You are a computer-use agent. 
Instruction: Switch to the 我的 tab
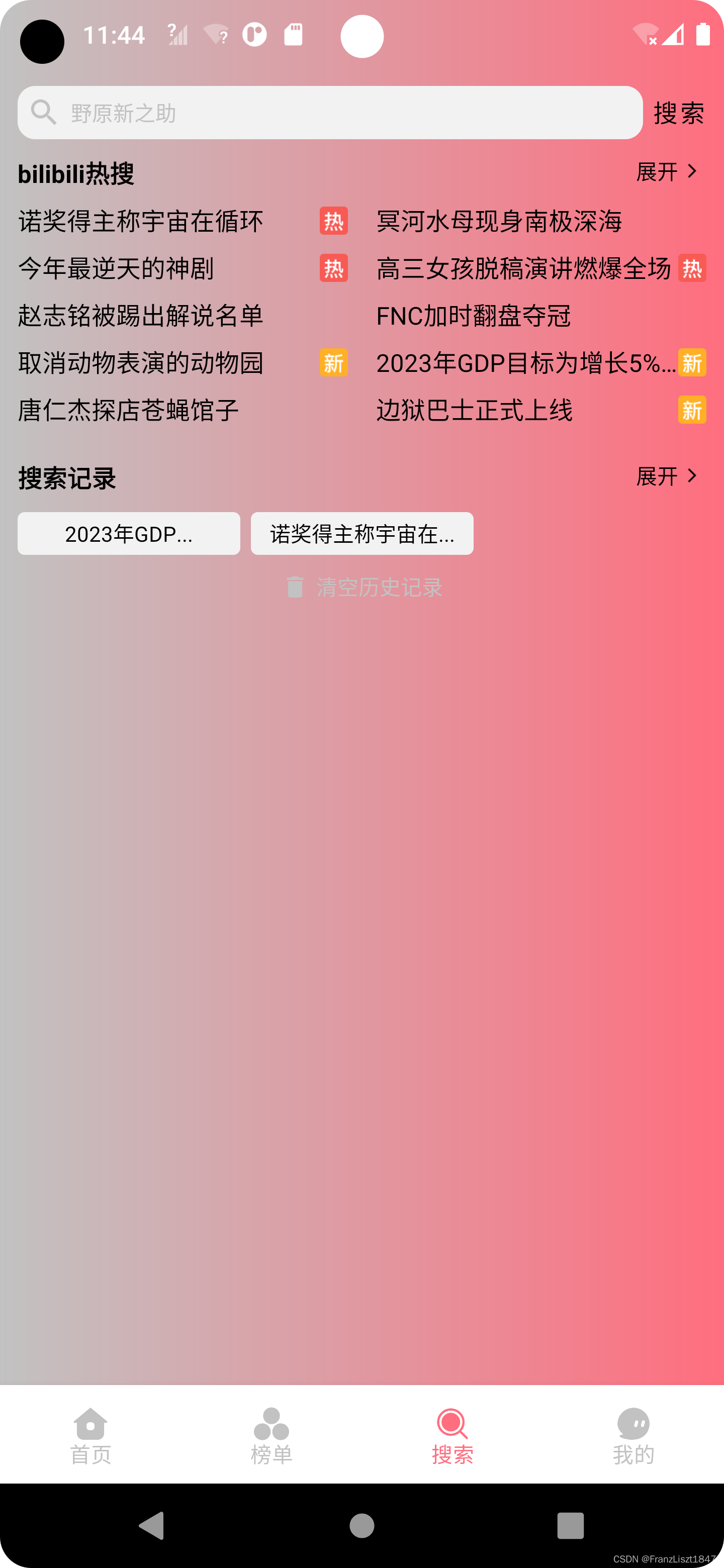pos(633,1436)
